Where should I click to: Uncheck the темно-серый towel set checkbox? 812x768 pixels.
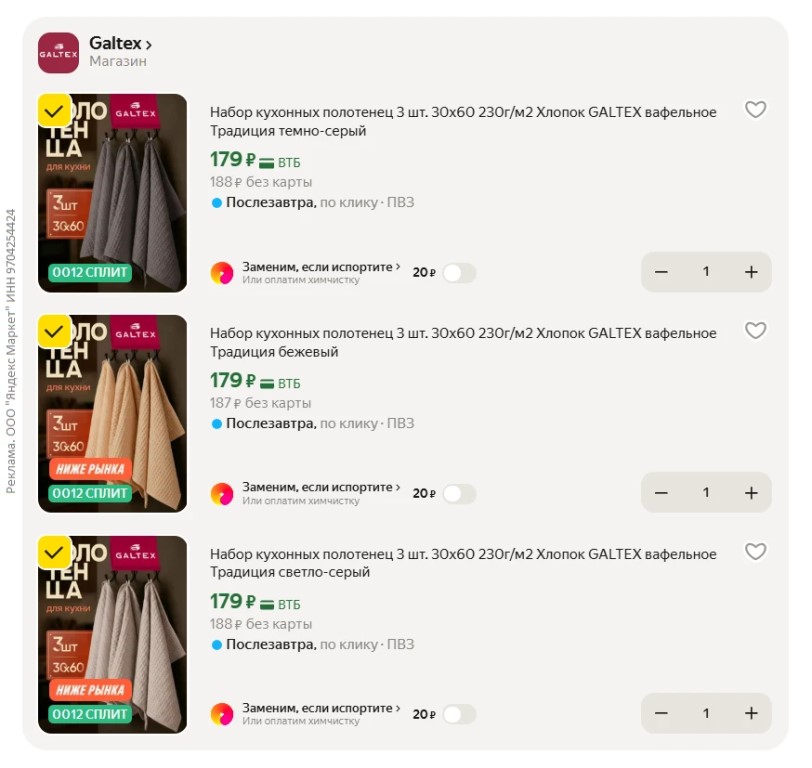(55, 110)
